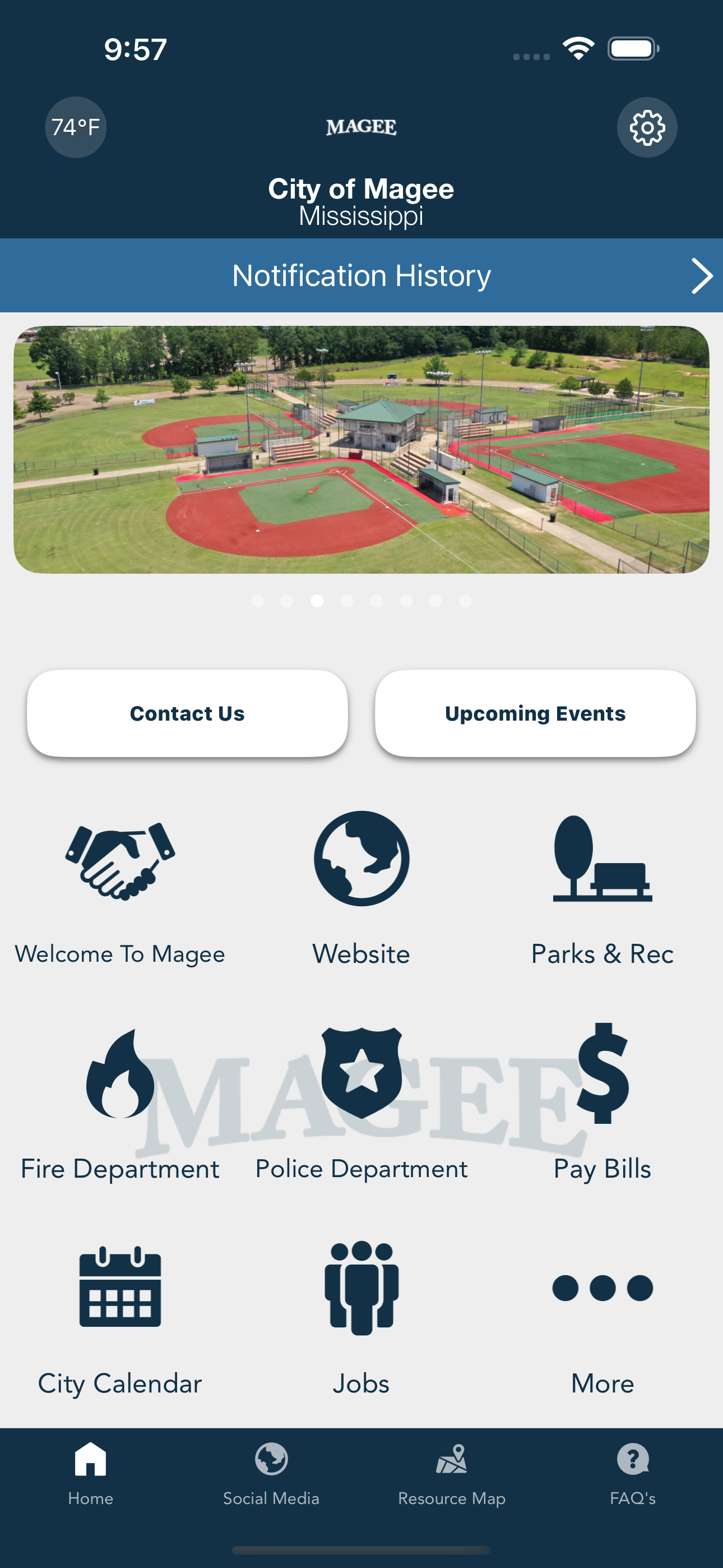Open the Website tile
This screenshot has height=1568, width=723.
coord(361,890)
